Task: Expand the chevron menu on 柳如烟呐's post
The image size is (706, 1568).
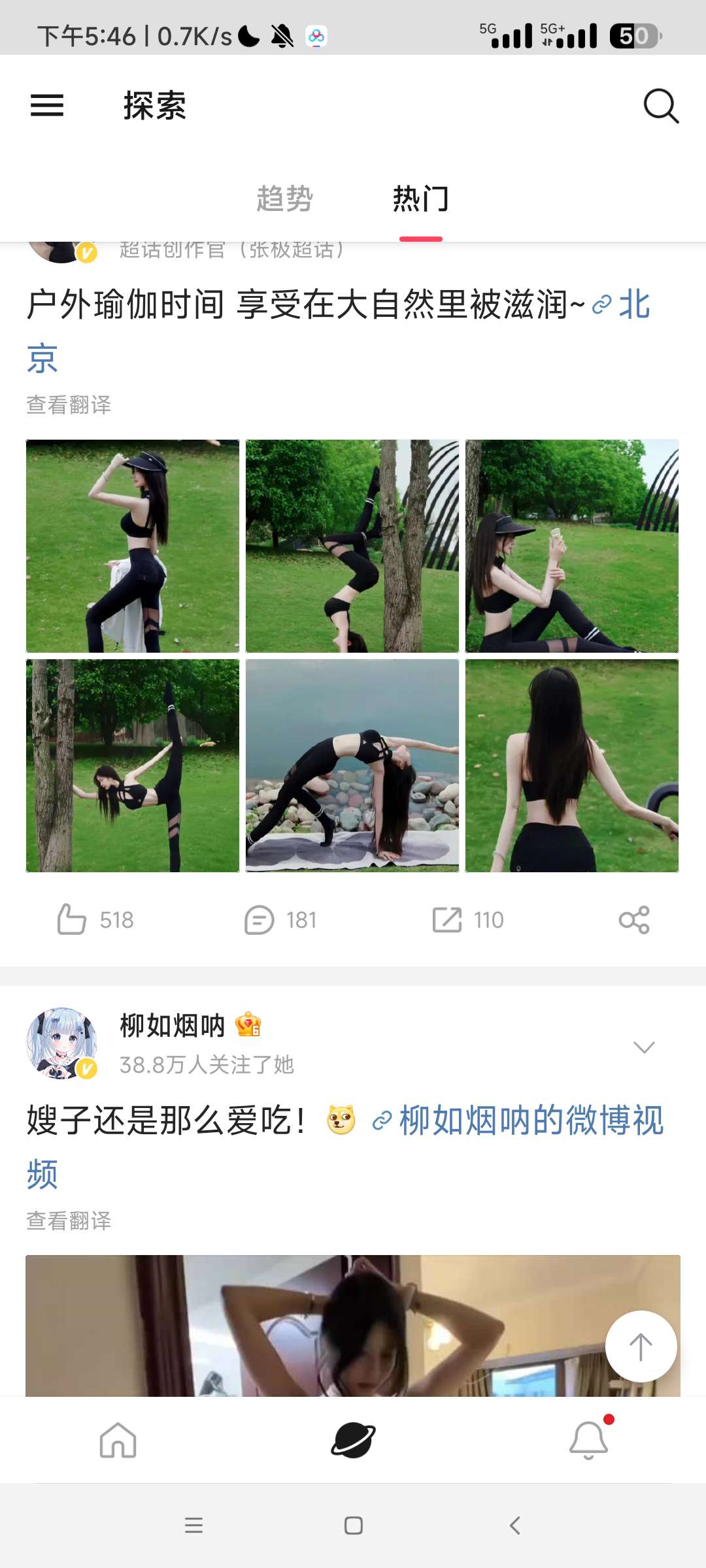Action: (x=644, y=1047)
